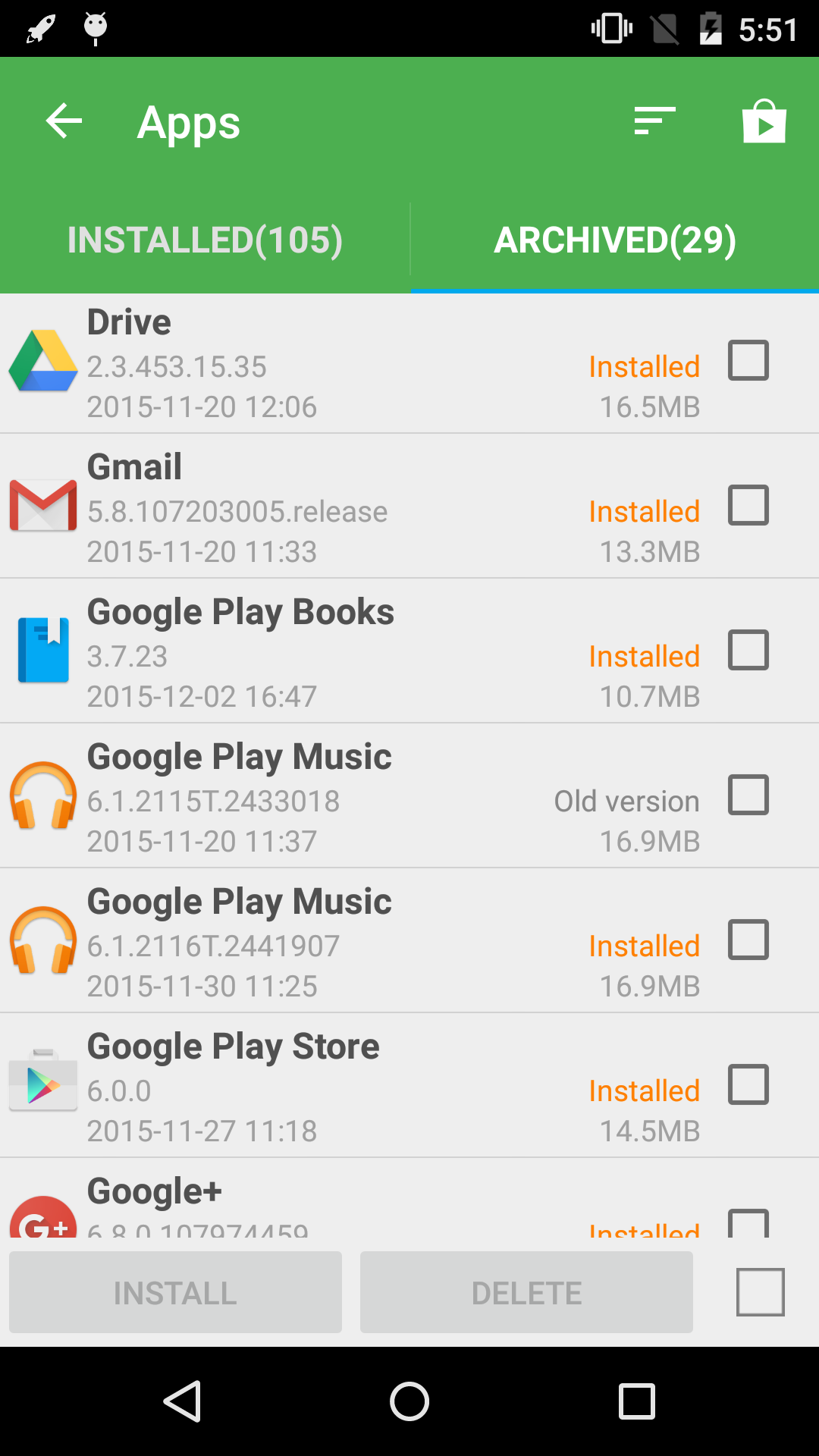Toggle the select-all checkbox beside DELETE

[x=760, y=1292]
